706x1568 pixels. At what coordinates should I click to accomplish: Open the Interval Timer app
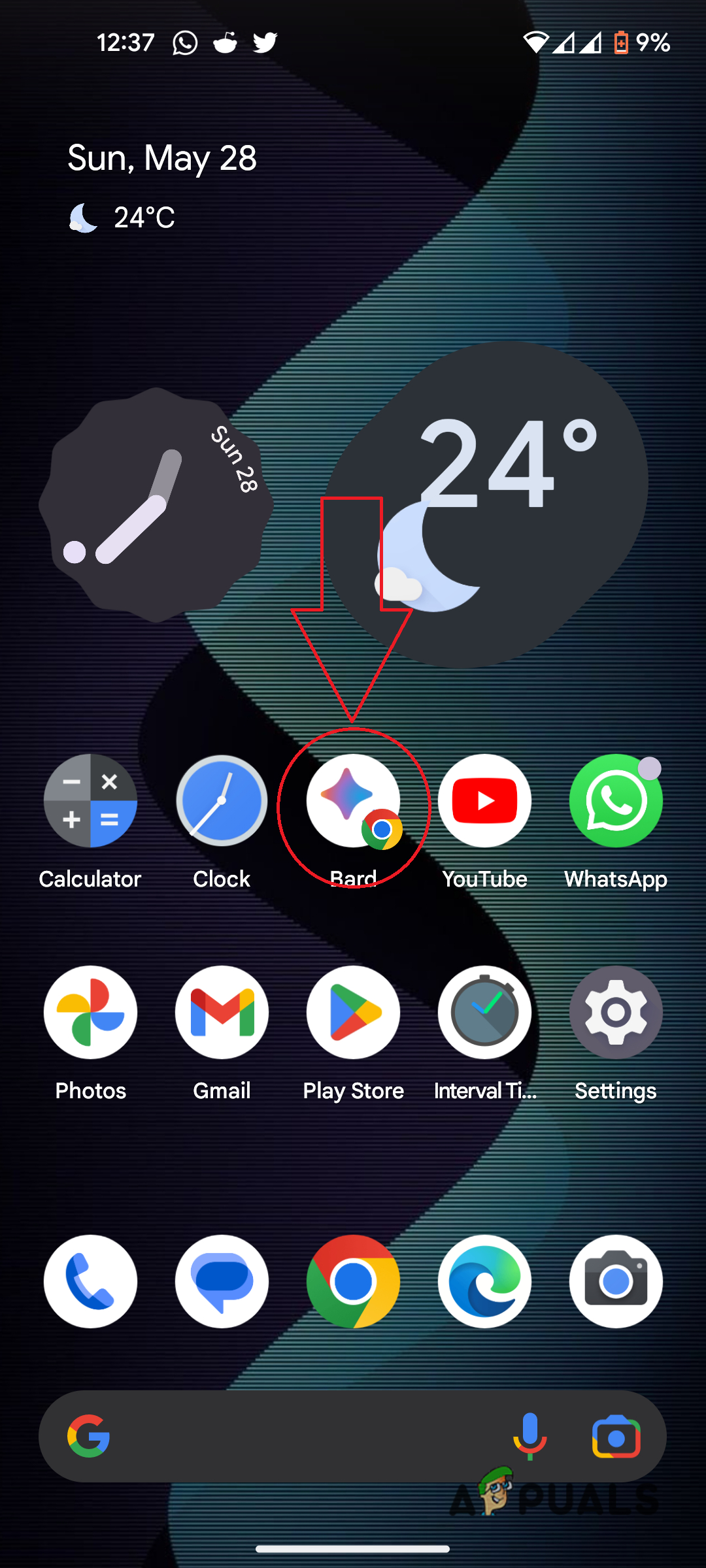pos(484,1013)
